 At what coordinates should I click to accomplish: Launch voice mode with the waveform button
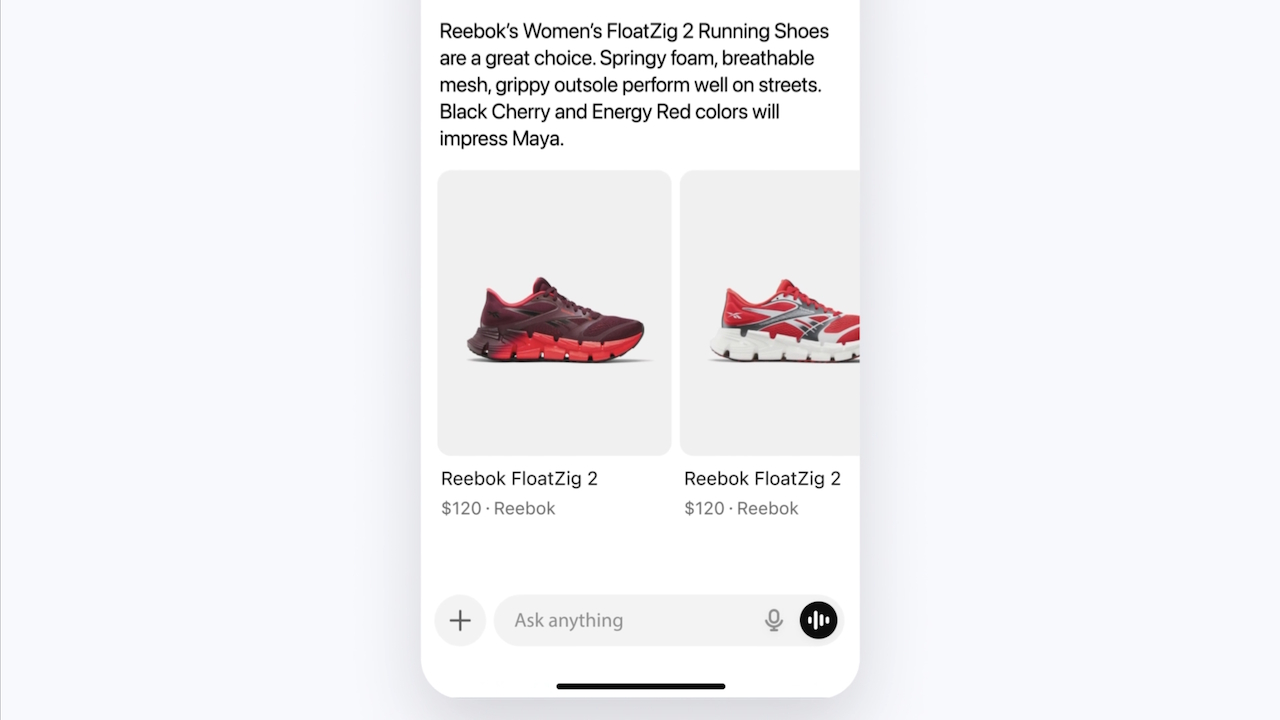[x=818, y=621]
